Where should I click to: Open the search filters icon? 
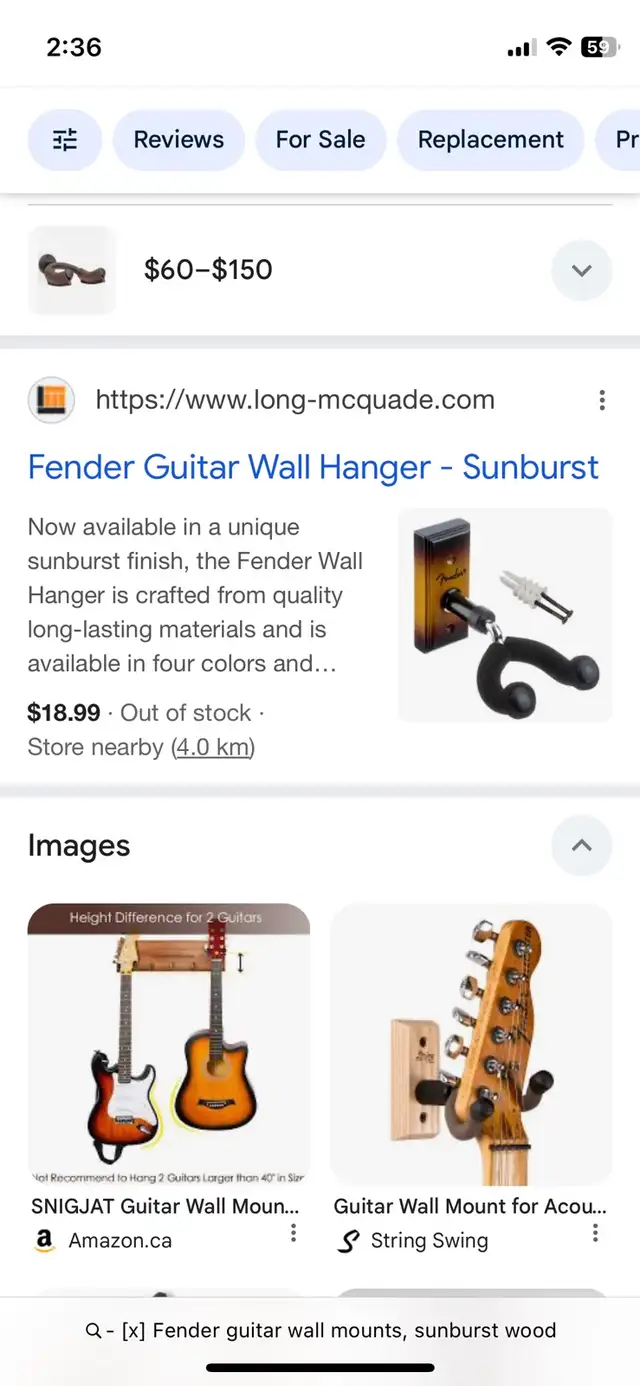(x=65, y=140)
